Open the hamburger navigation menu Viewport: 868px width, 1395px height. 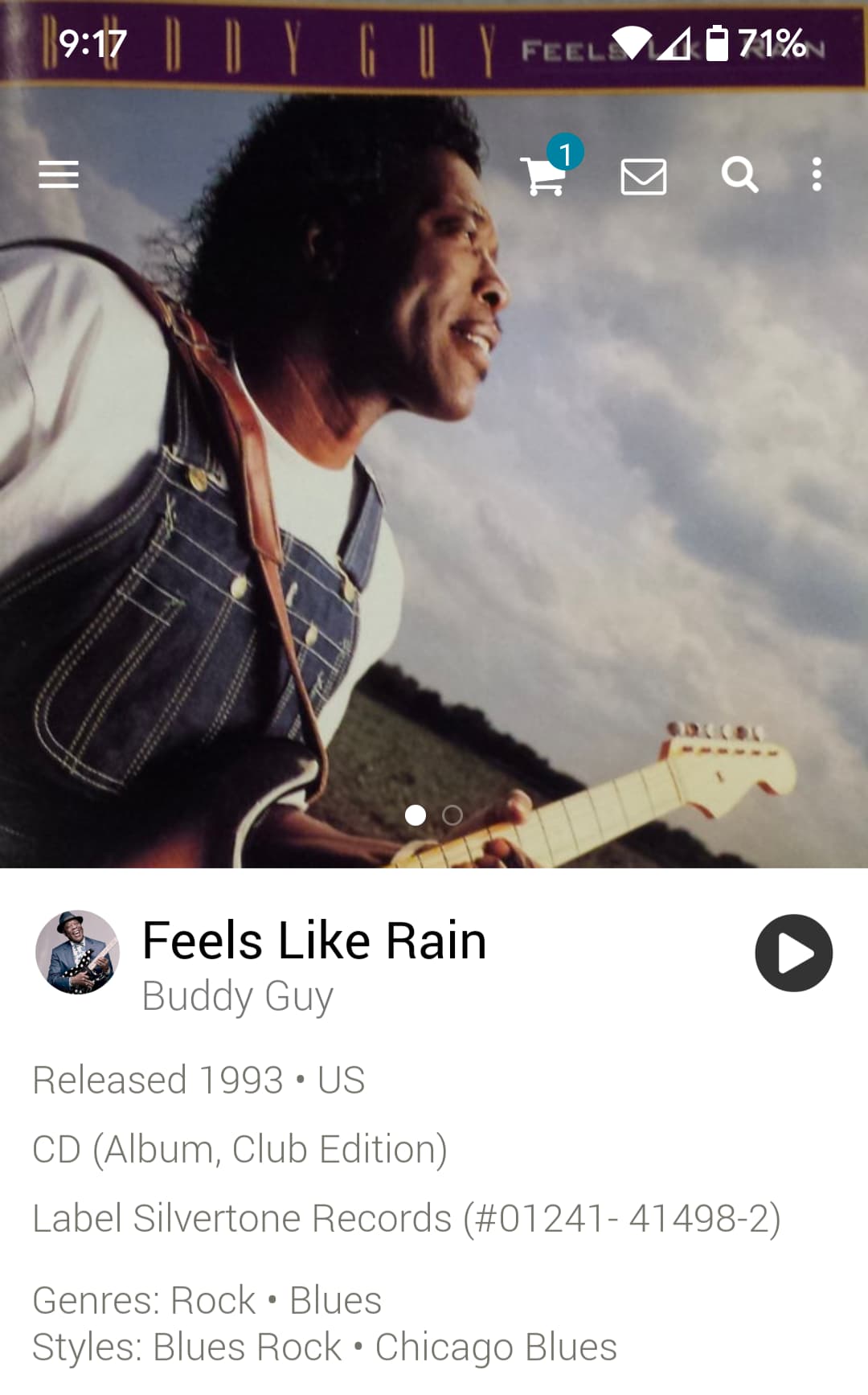pos(59,174)
